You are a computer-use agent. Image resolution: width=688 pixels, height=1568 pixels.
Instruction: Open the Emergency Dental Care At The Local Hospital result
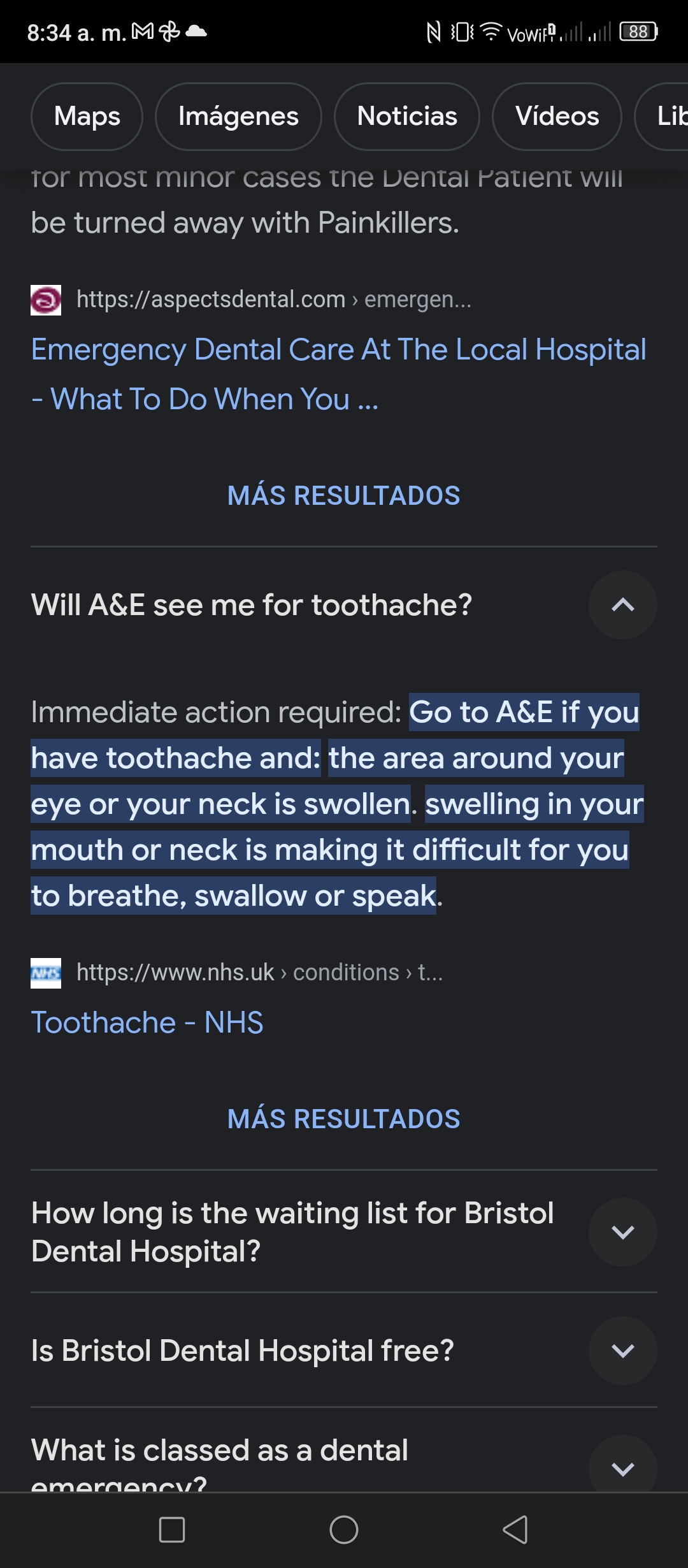coord(338,374)
